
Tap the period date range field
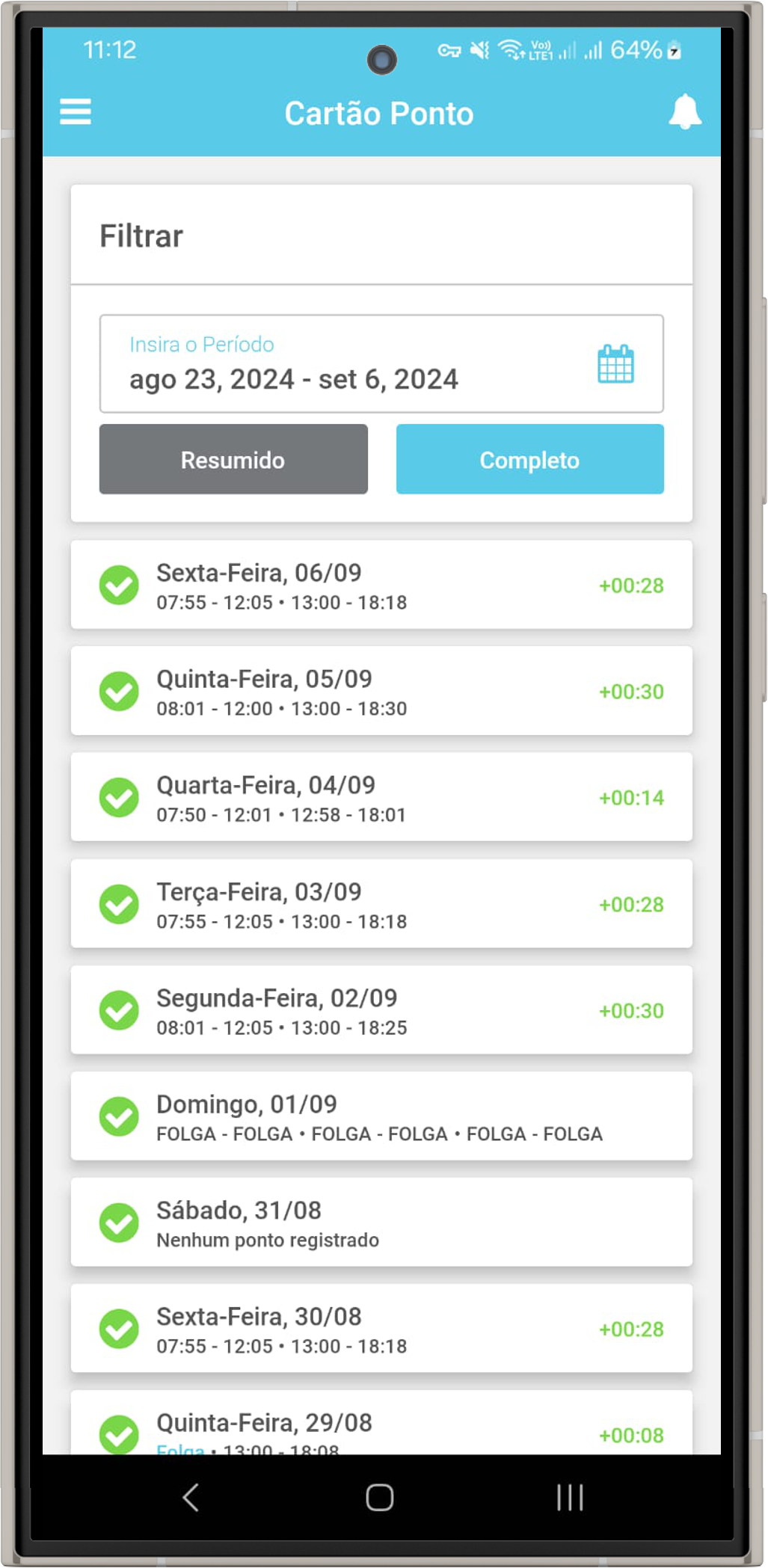[381, 363]
